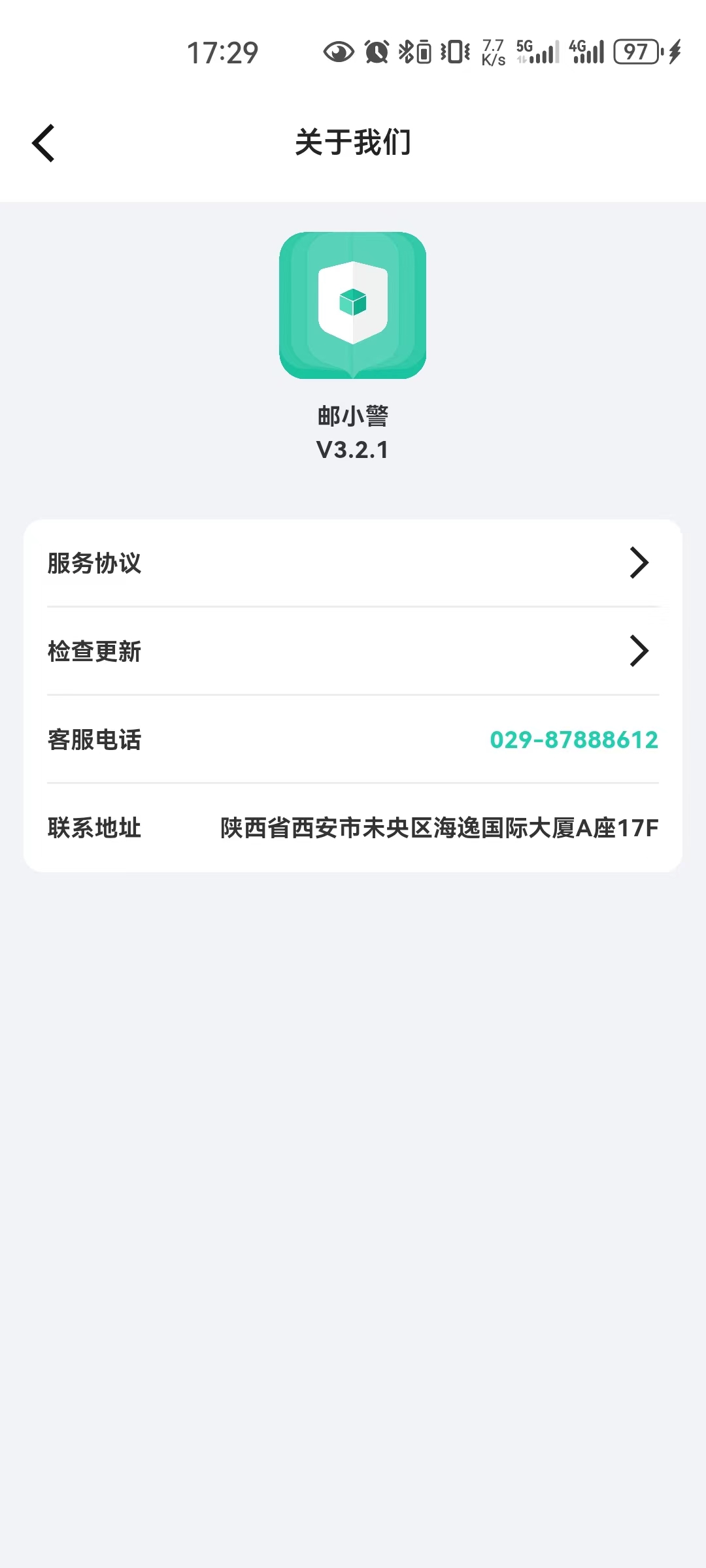
Task: Expand the 服务协议 service agreement entry
Action: (353, 563)
